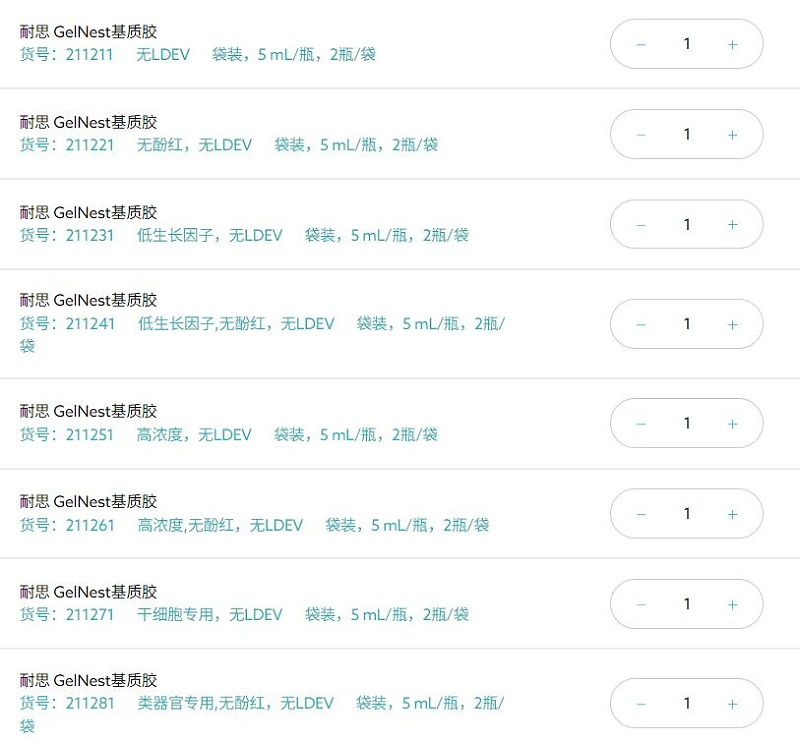This screenshot has height=741, width=800.
Task: Decrease quantity for item 211231
Action: [641, 224]
